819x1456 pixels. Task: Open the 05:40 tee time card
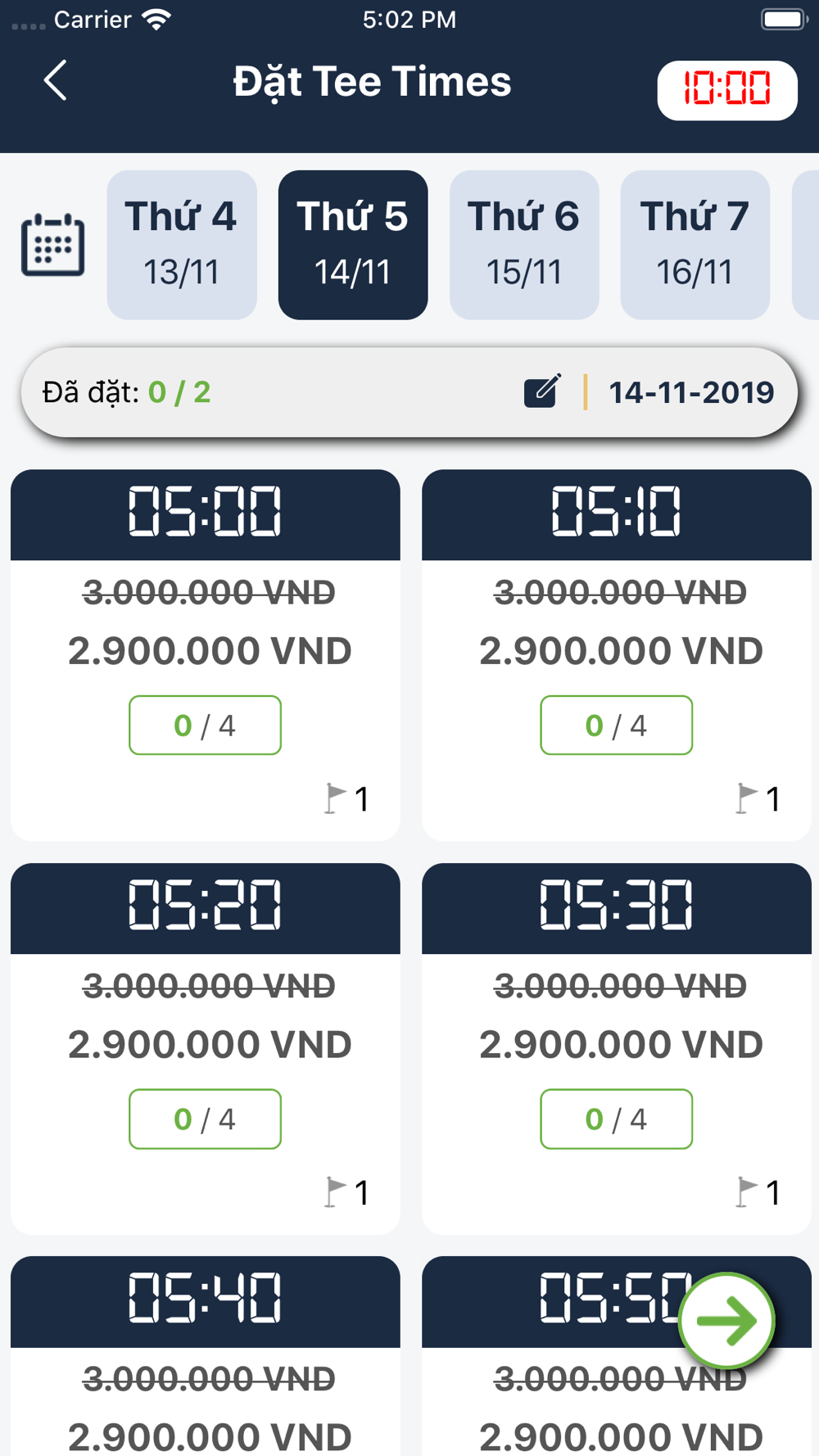[x=206, y=1356]
